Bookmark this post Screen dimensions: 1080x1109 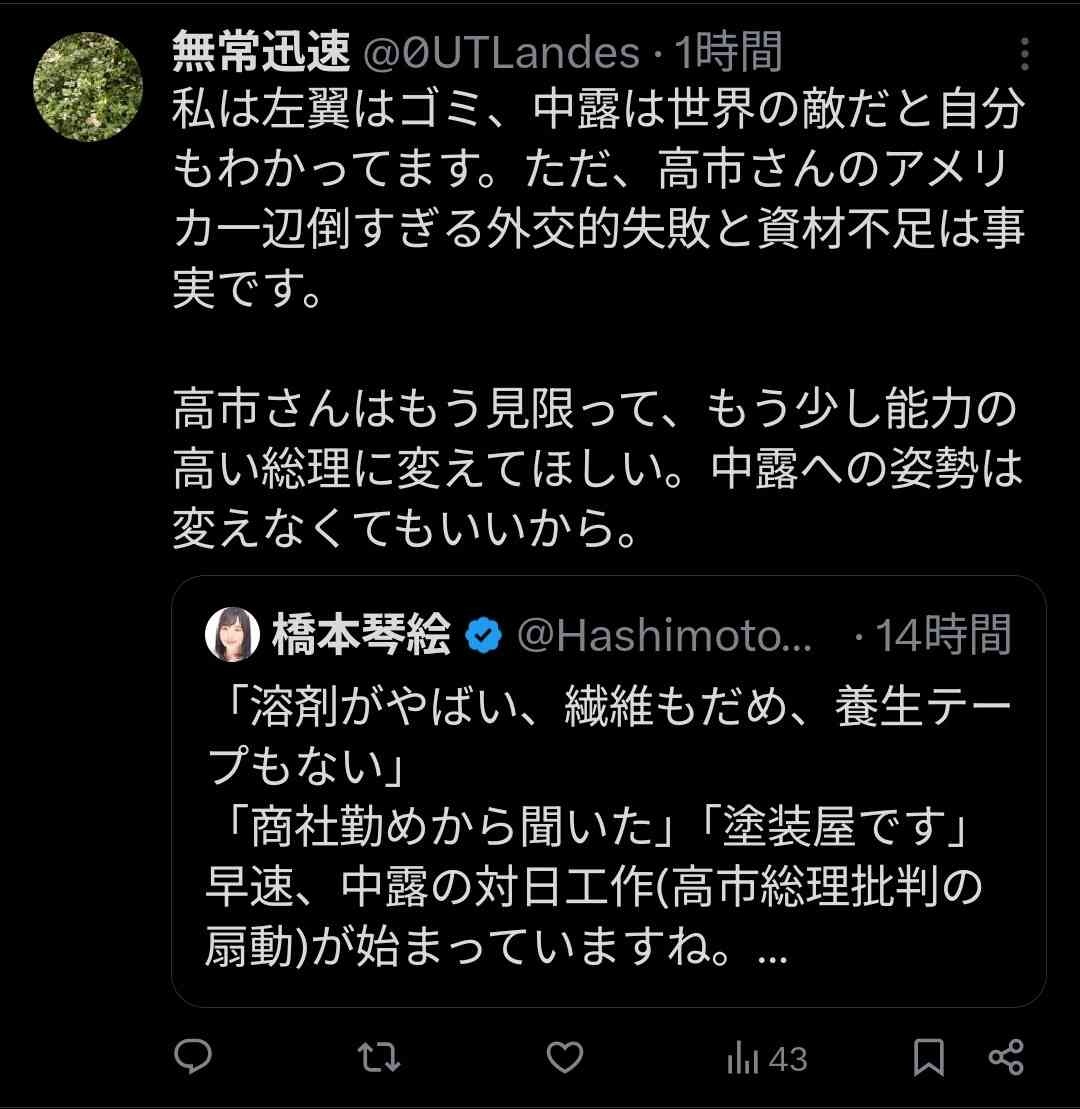[930, 1058]
